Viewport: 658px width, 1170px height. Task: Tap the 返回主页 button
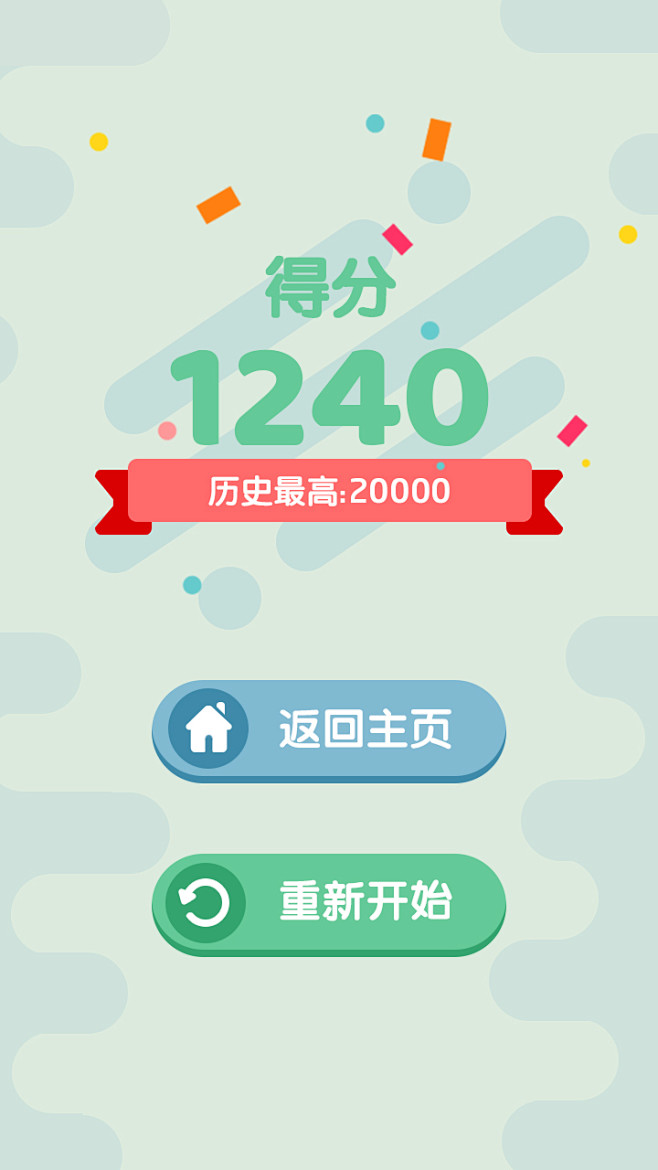tap(329, 729)
